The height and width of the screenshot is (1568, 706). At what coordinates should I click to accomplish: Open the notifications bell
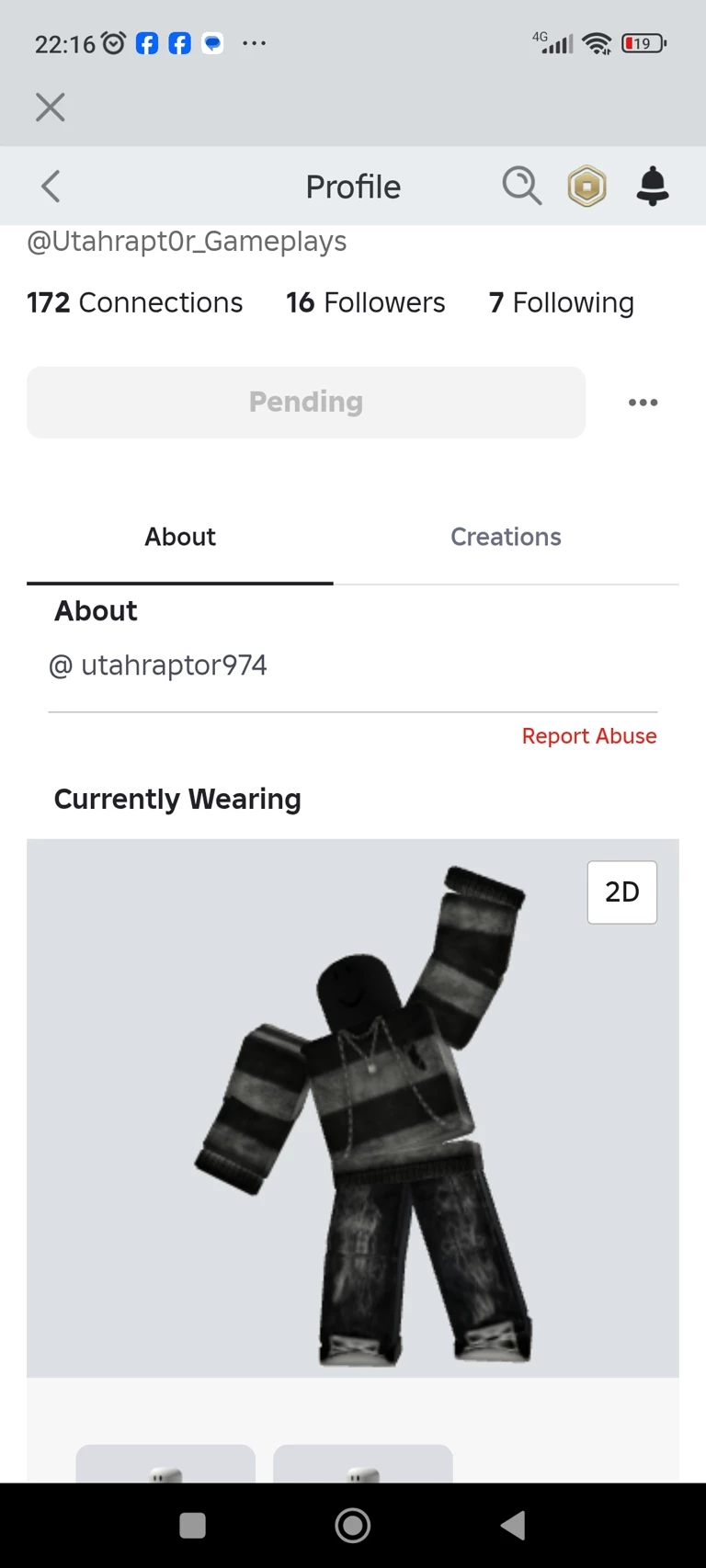653,187
